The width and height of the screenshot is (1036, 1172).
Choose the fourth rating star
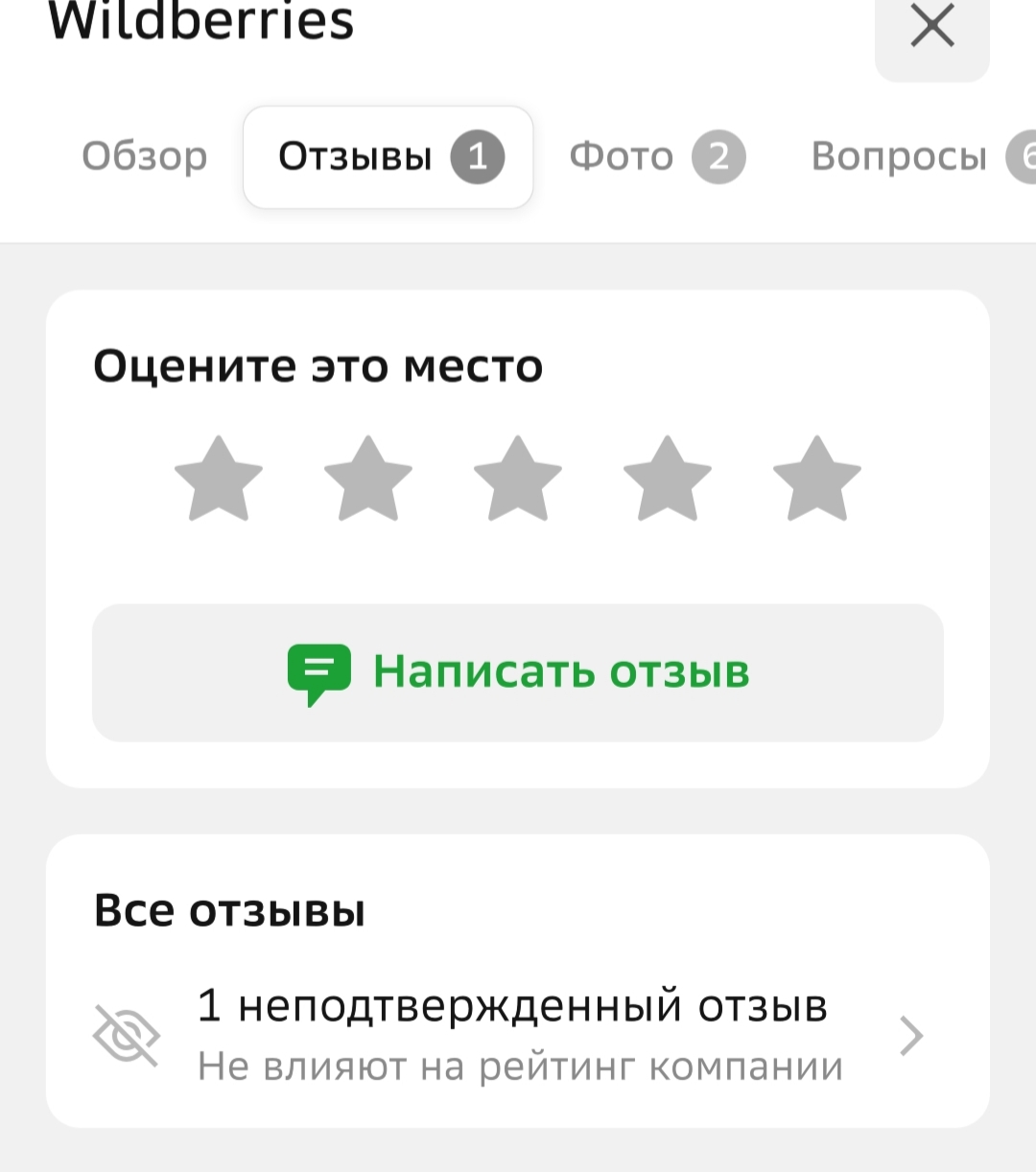click(668, 480)
